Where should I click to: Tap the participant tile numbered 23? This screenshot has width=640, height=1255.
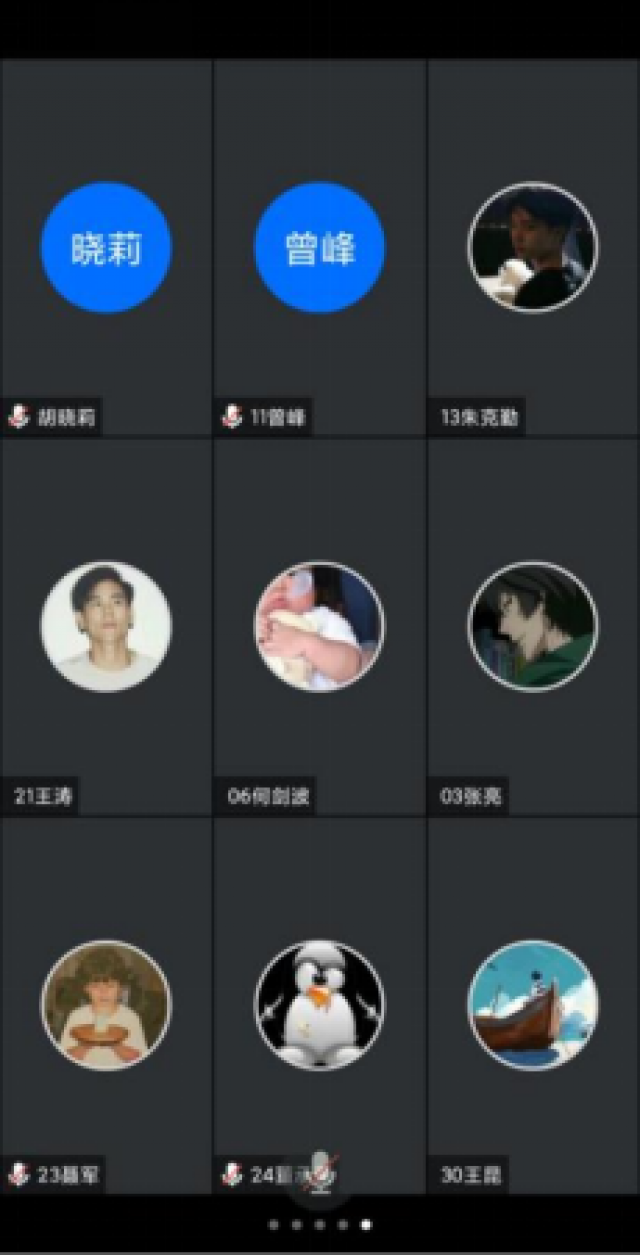click(x=106, y=1004)
